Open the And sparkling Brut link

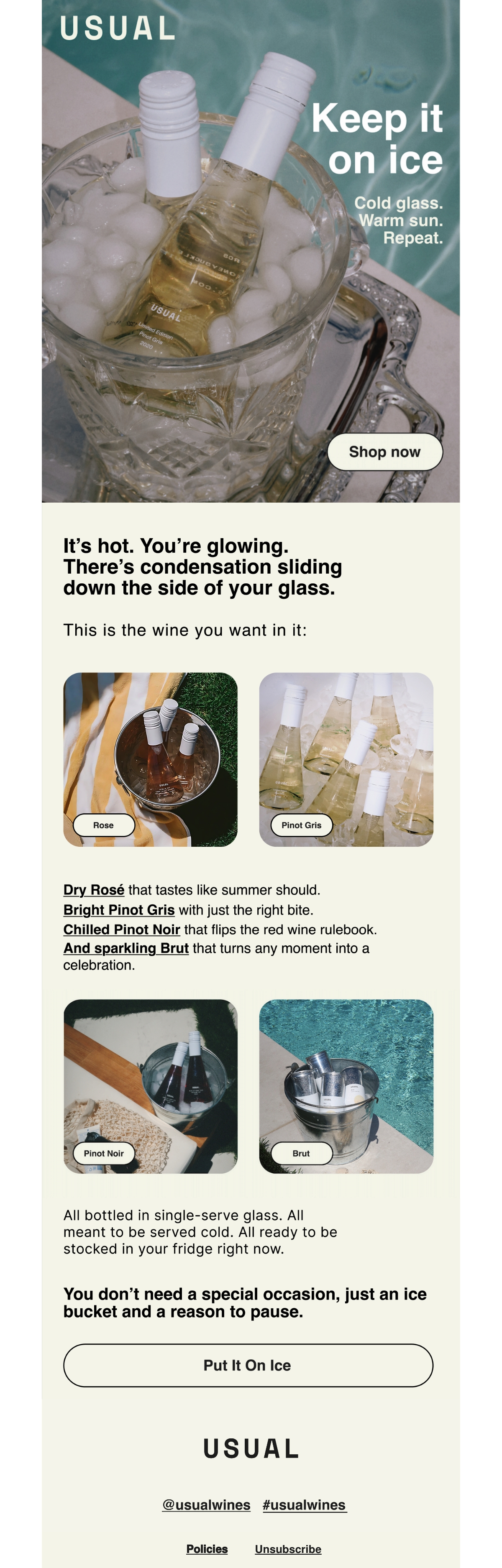click(126, 948)
